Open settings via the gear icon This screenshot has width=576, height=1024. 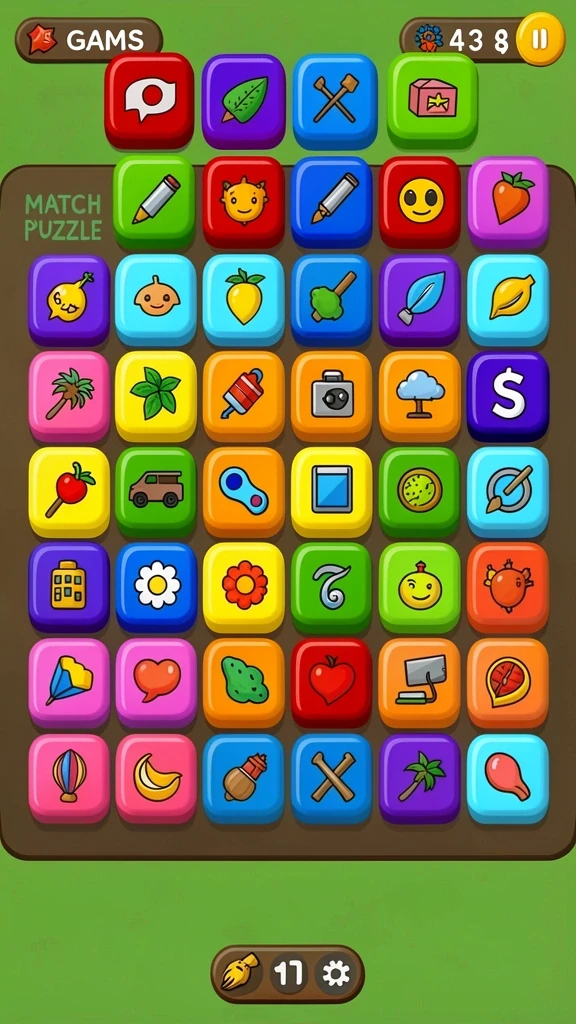[x=335, y=974]
